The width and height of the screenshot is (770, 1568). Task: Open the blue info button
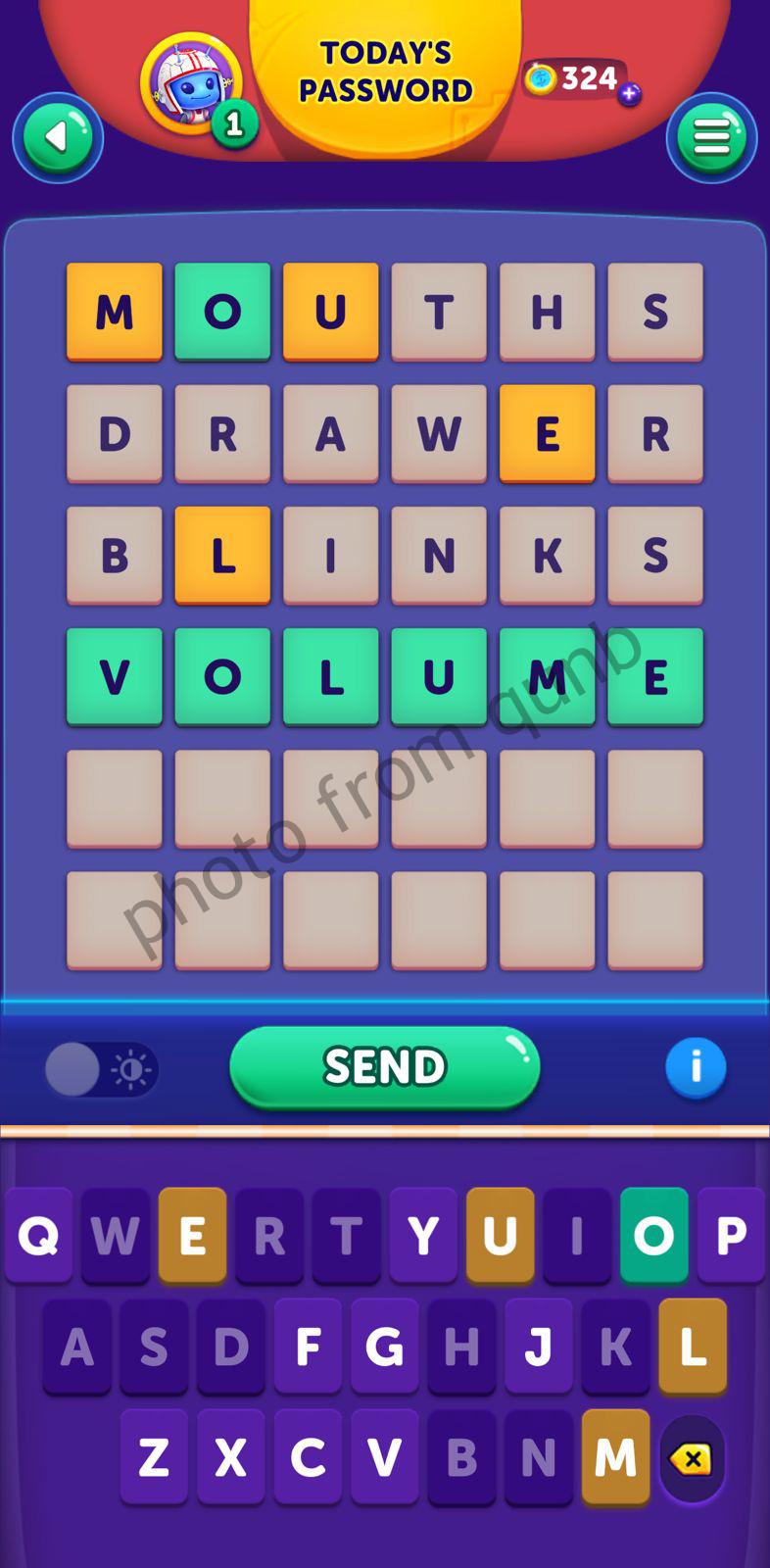point(696,1066)
